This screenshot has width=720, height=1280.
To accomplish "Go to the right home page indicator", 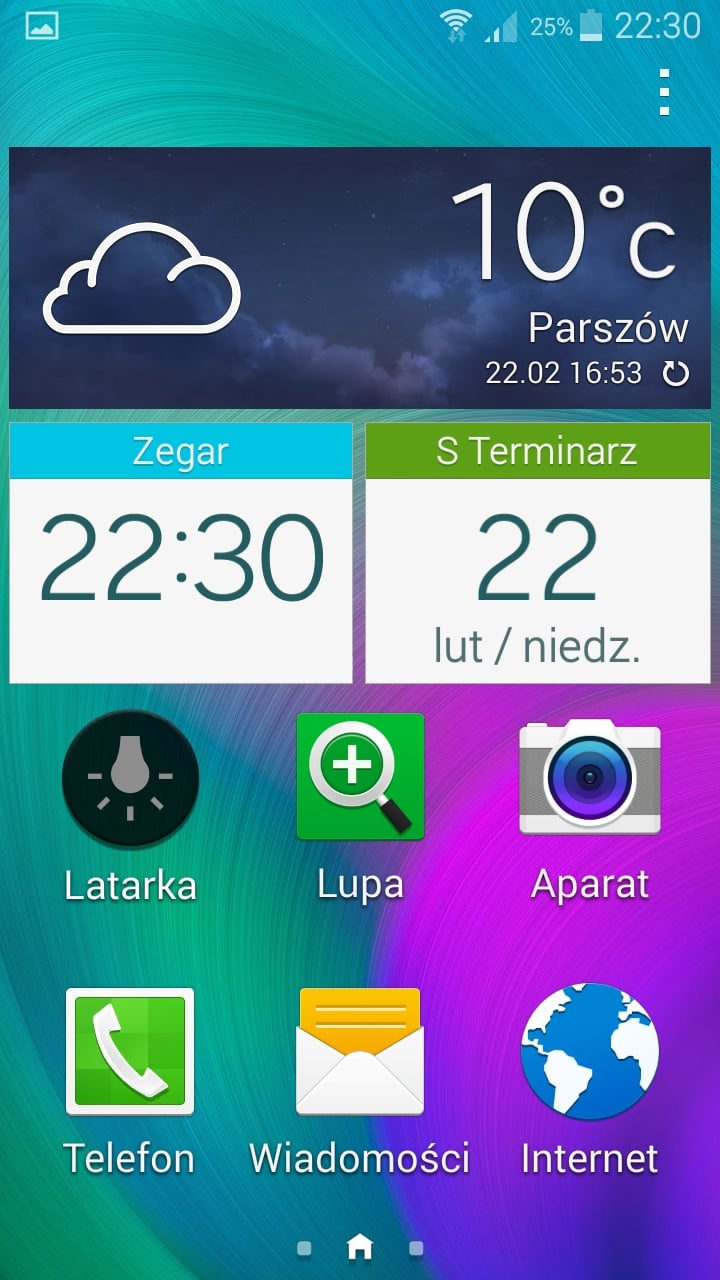I will [x=416, y=1248].
